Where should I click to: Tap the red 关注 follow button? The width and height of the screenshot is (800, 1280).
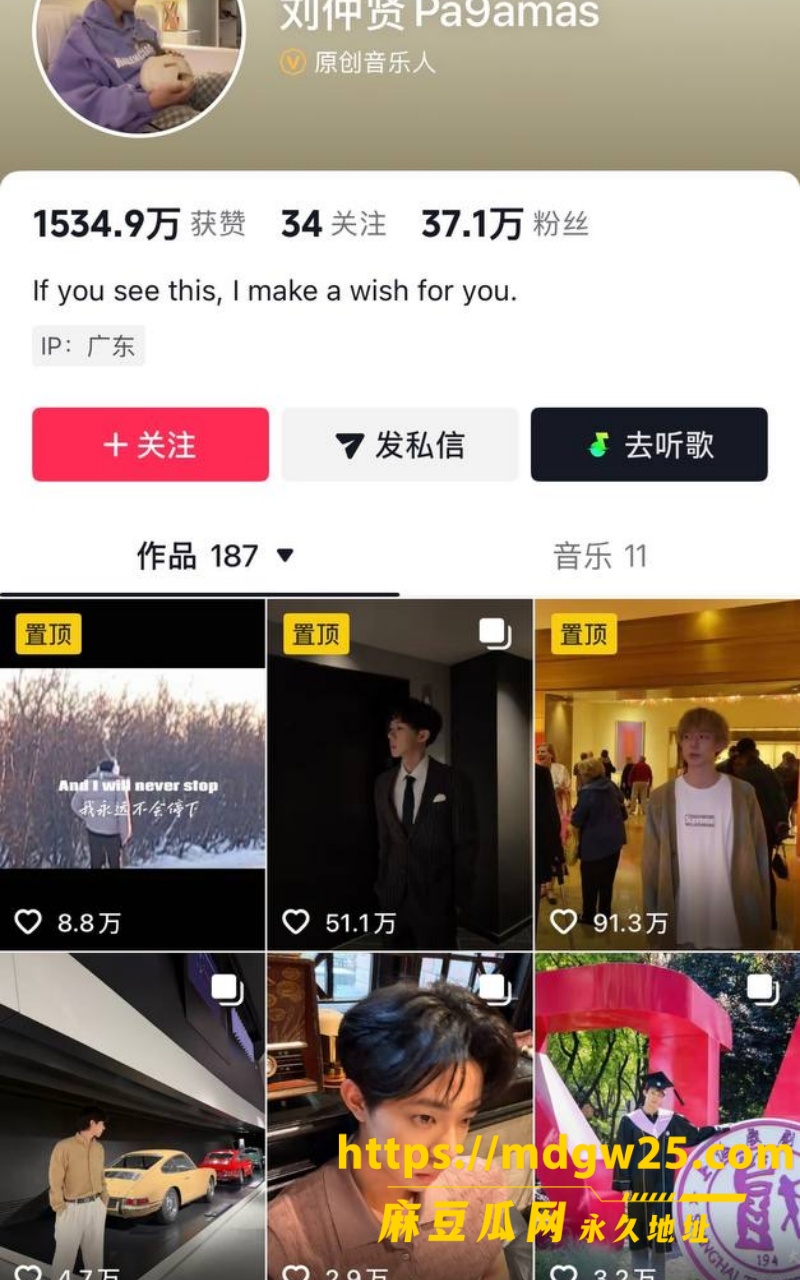point(150,444)
